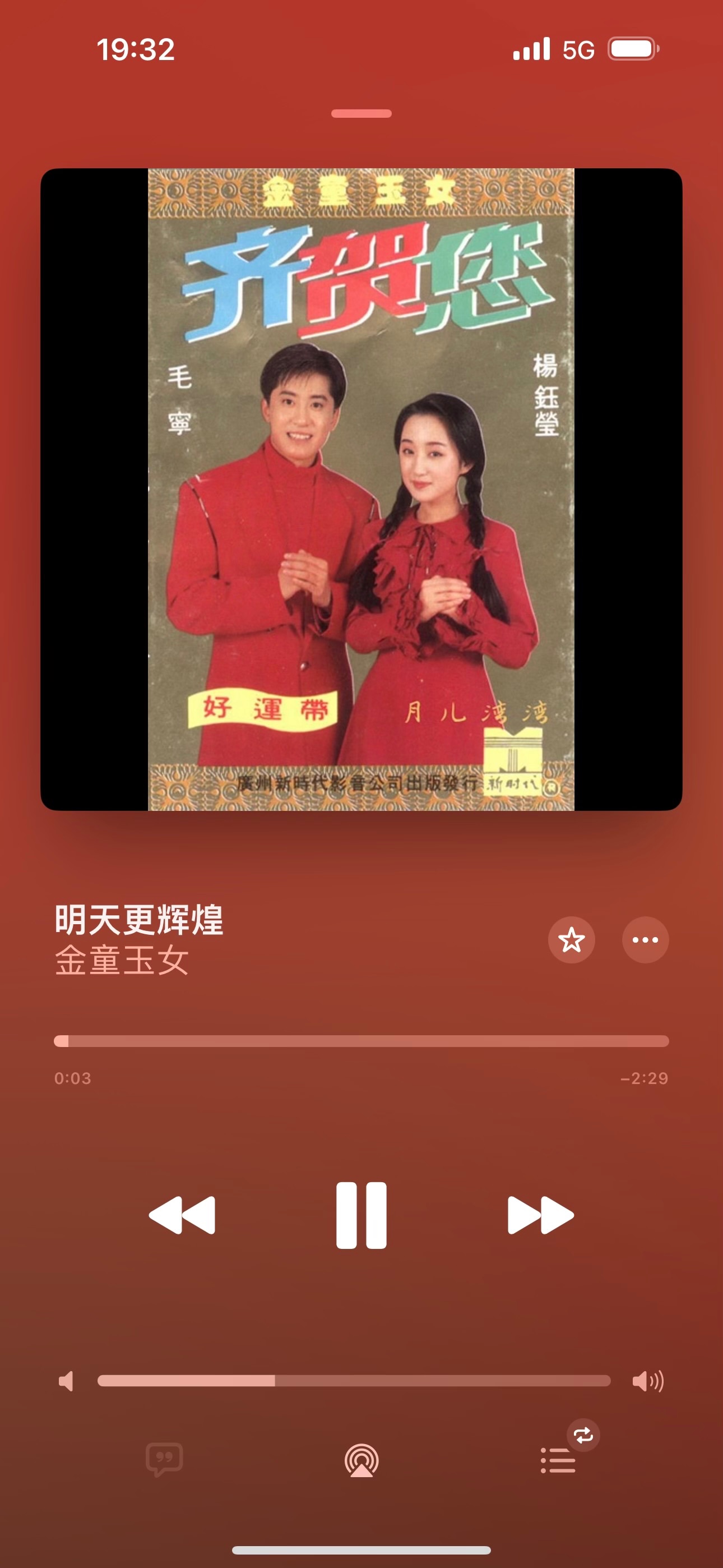The image size is (723, 1568).
Task: Tap the song progress bar
Action: pyautogui.click(x=361, y=1041)
